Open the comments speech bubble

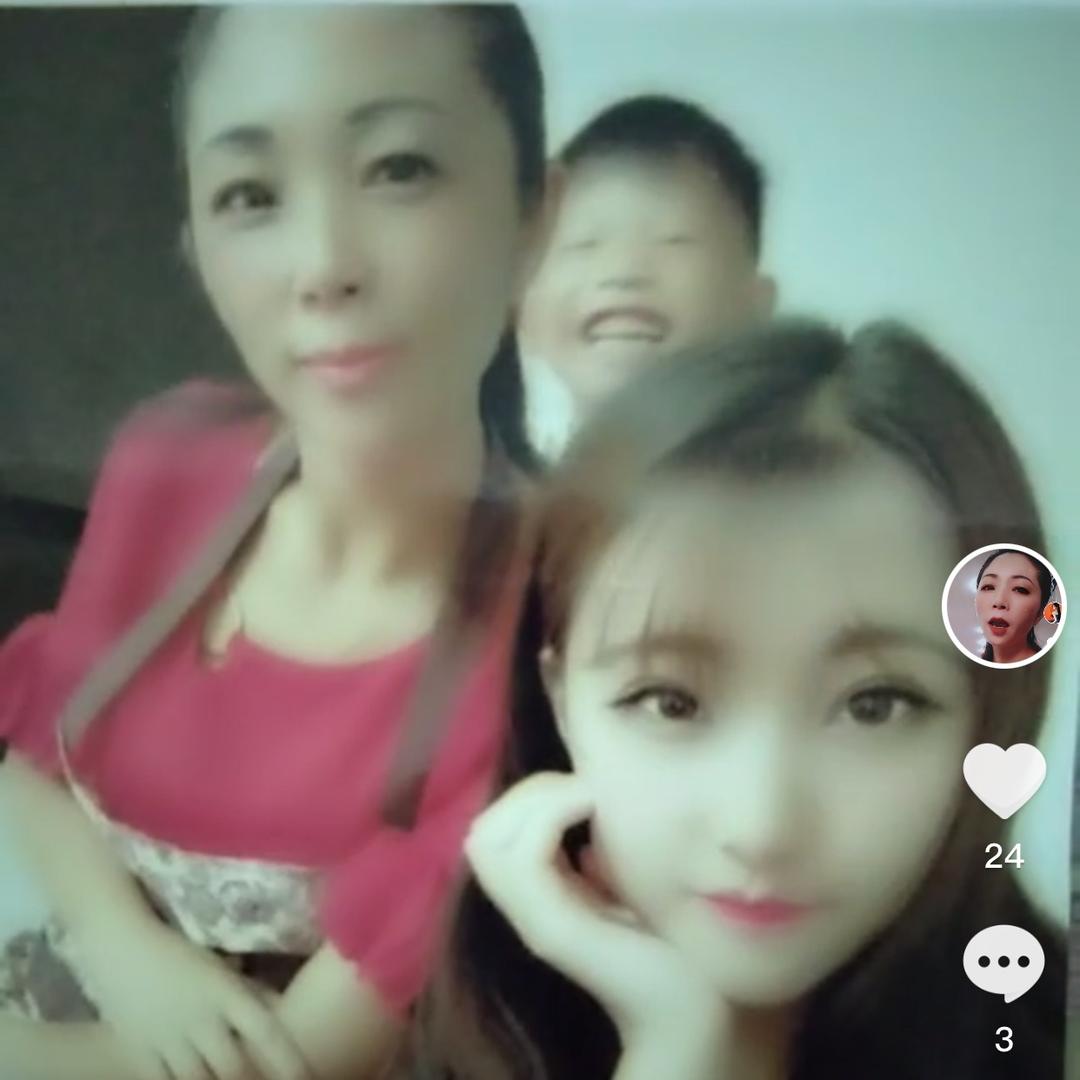1004,962
